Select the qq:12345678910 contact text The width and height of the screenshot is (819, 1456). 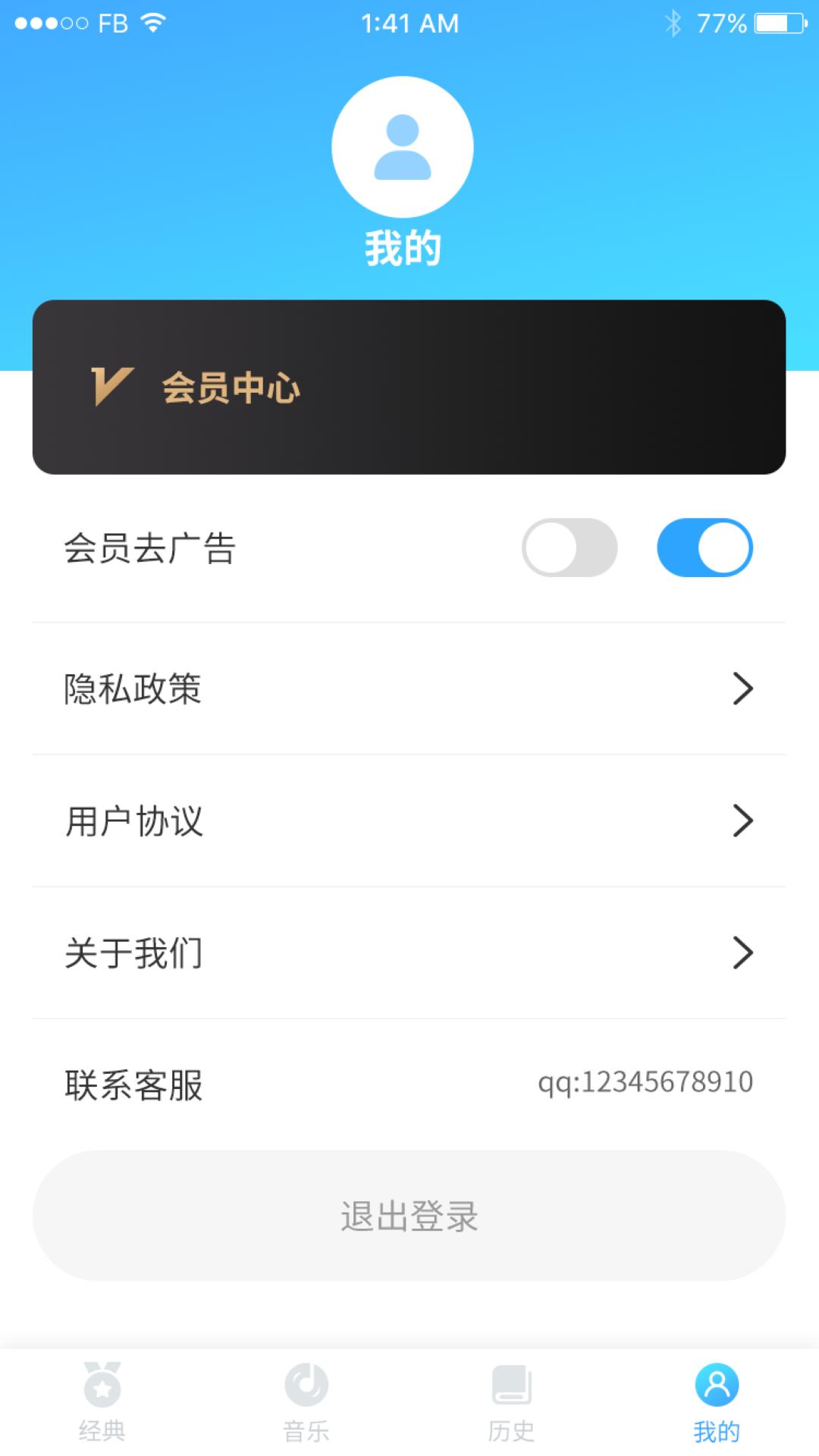pyautogui.click(x=646, y=1083)
